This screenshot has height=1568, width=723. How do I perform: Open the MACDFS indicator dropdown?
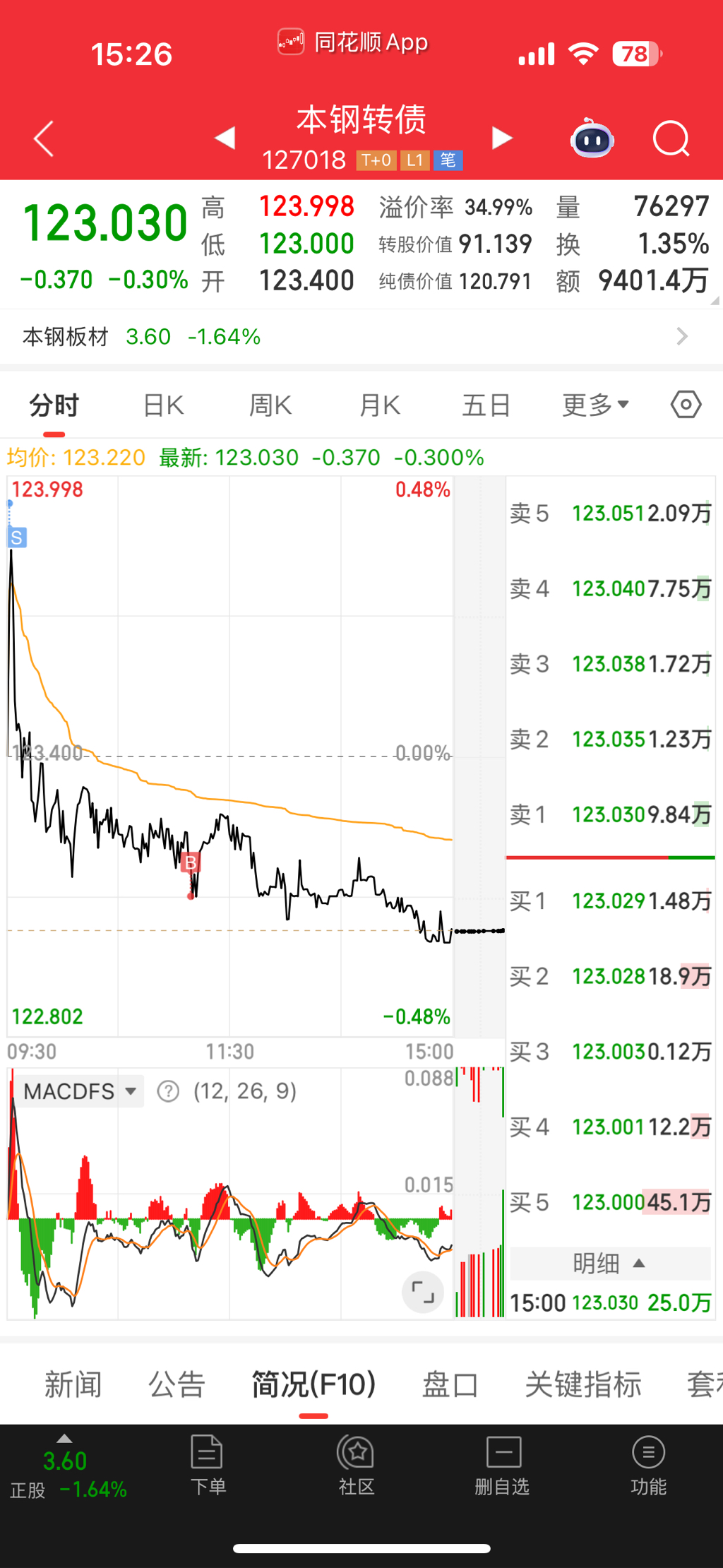[x=80, y=1091]
